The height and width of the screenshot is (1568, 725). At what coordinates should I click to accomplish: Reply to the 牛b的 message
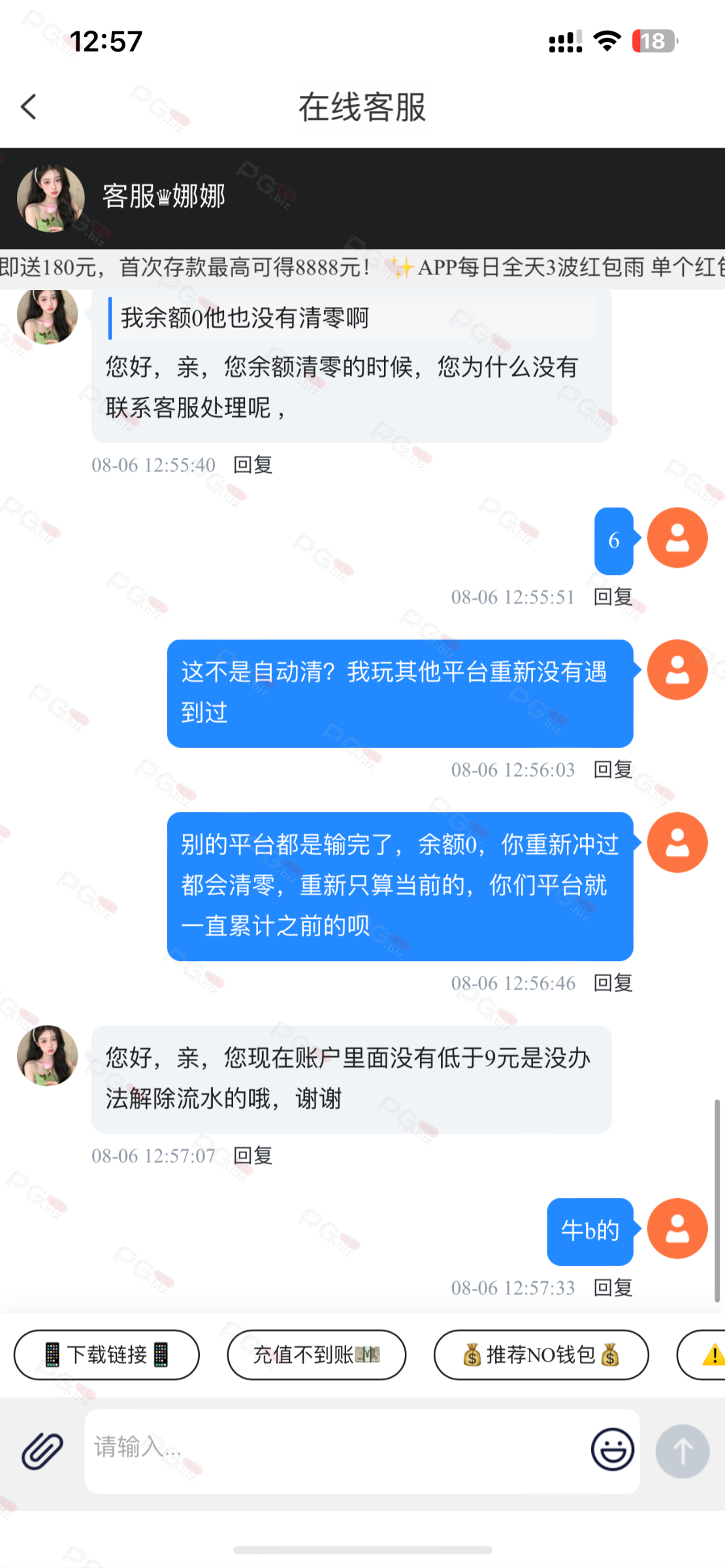point(613,1288)
